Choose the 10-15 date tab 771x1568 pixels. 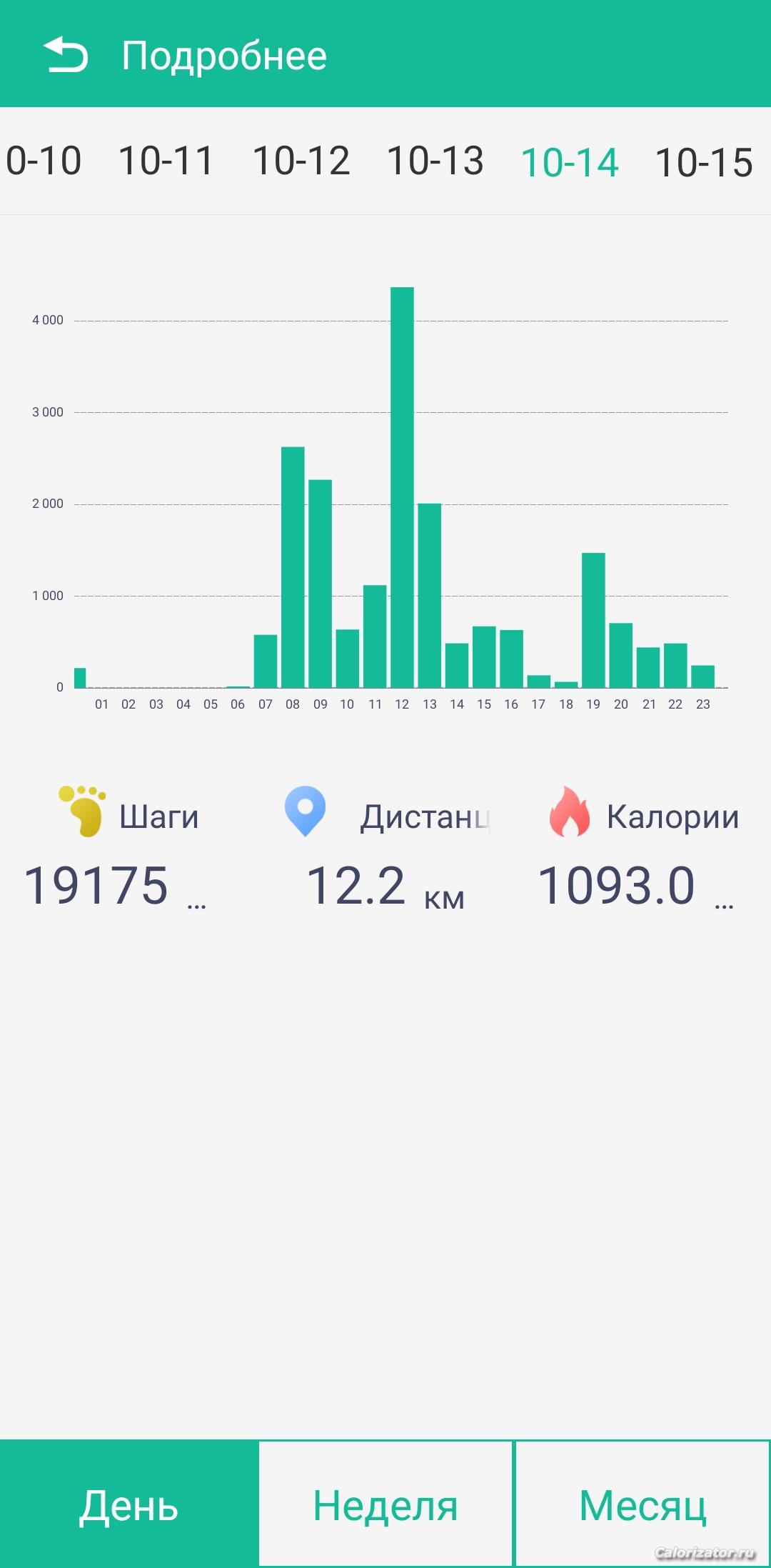point(703,163)
